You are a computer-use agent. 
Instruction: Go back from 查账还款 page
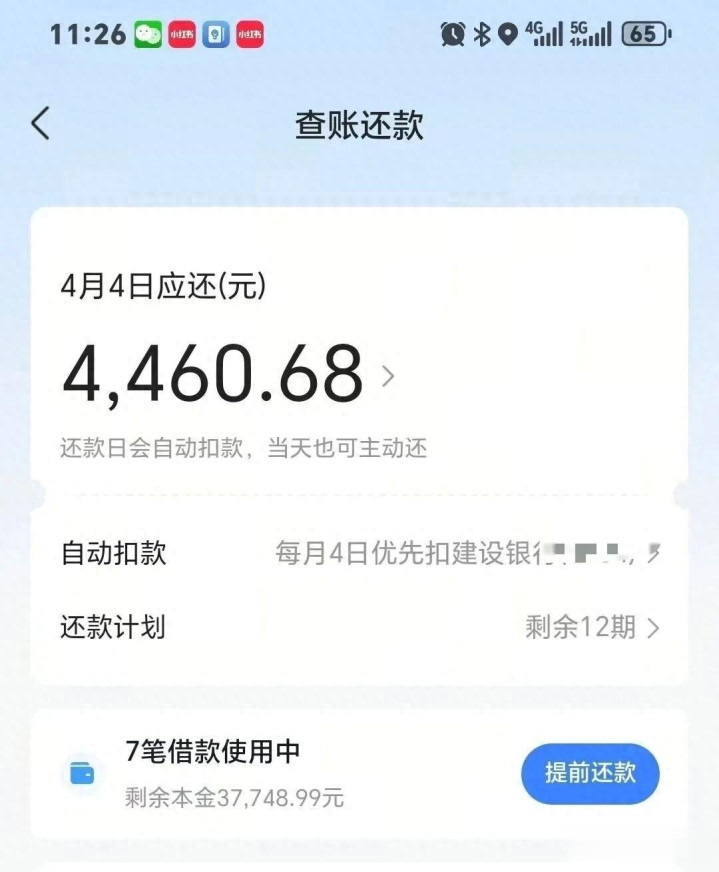[x=40, y=125]
